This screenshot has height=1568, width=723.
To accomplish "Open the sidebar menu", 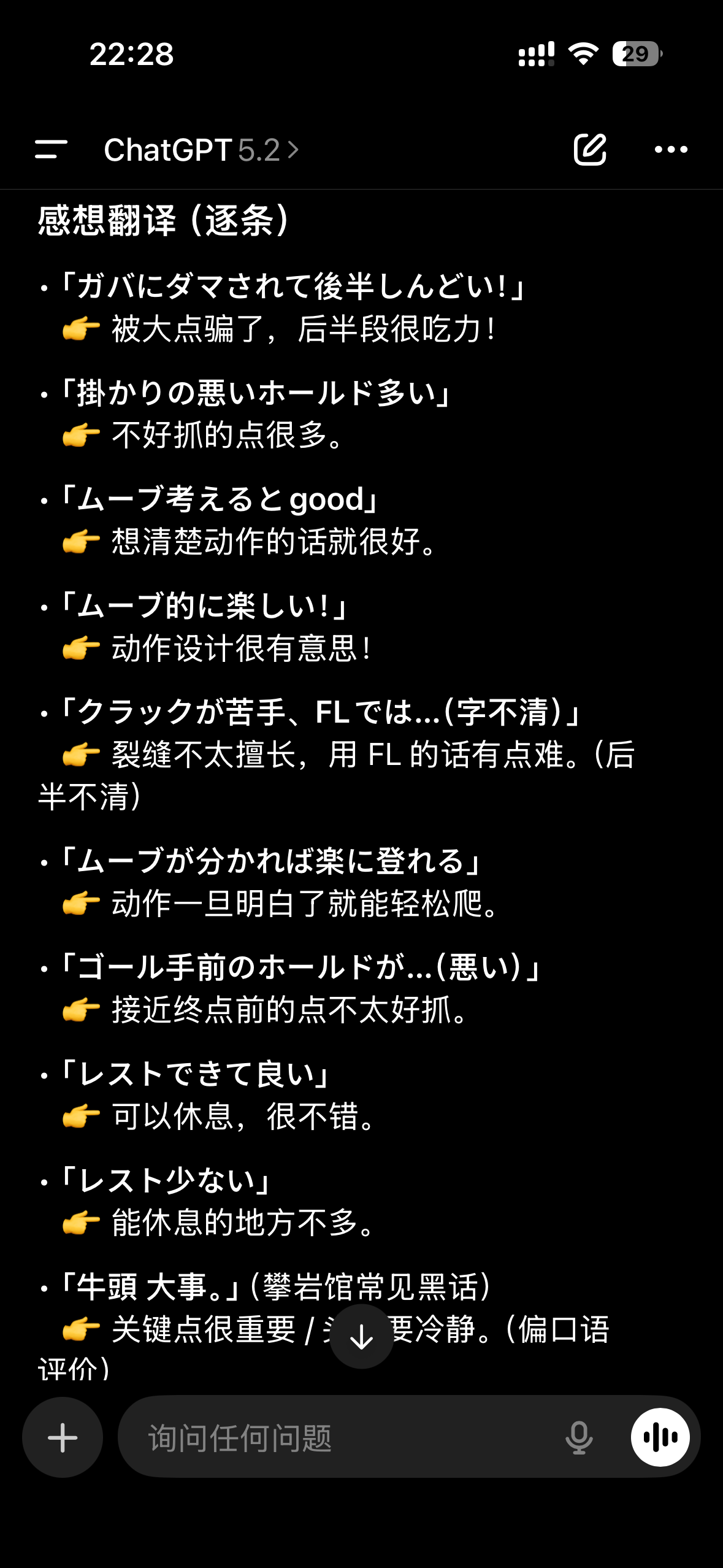I will 51,150.
